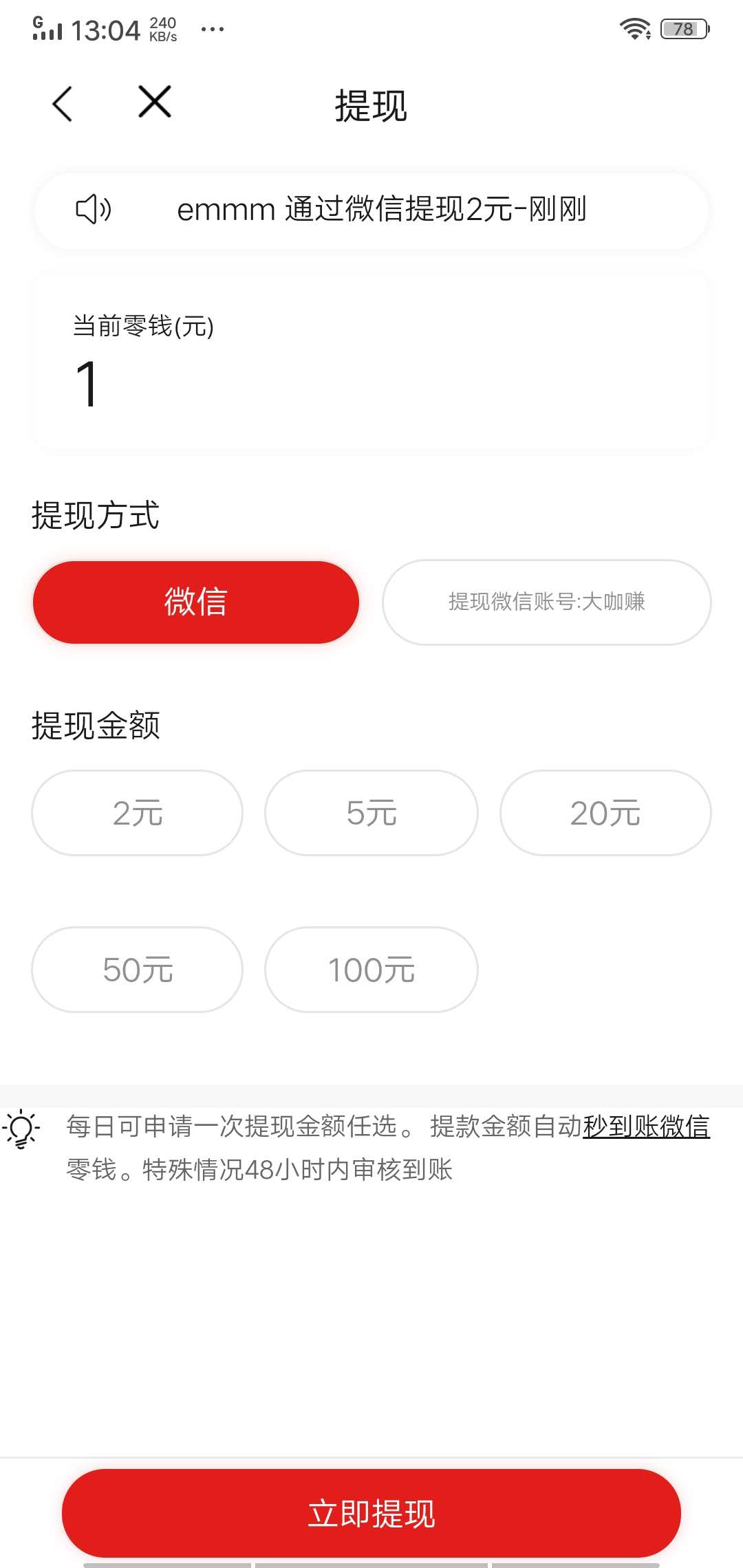
Task: Click the back arrow at top left
Action: point(63,105)
